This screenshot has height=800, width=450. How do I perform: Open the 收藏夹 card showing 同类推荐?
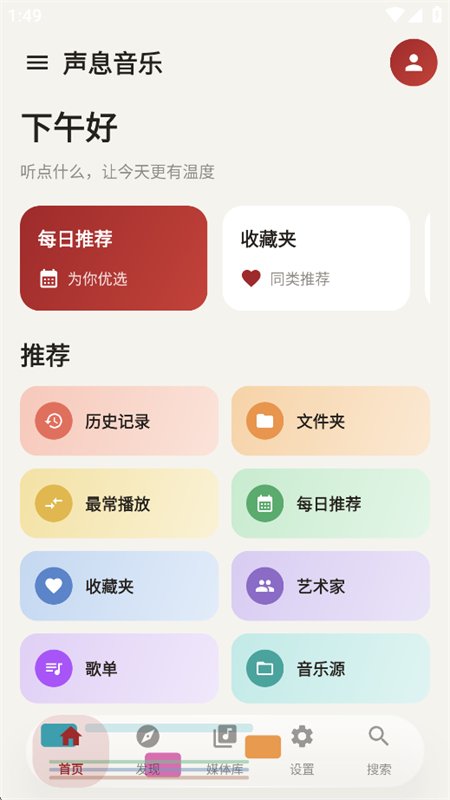(x=316, y=258)
